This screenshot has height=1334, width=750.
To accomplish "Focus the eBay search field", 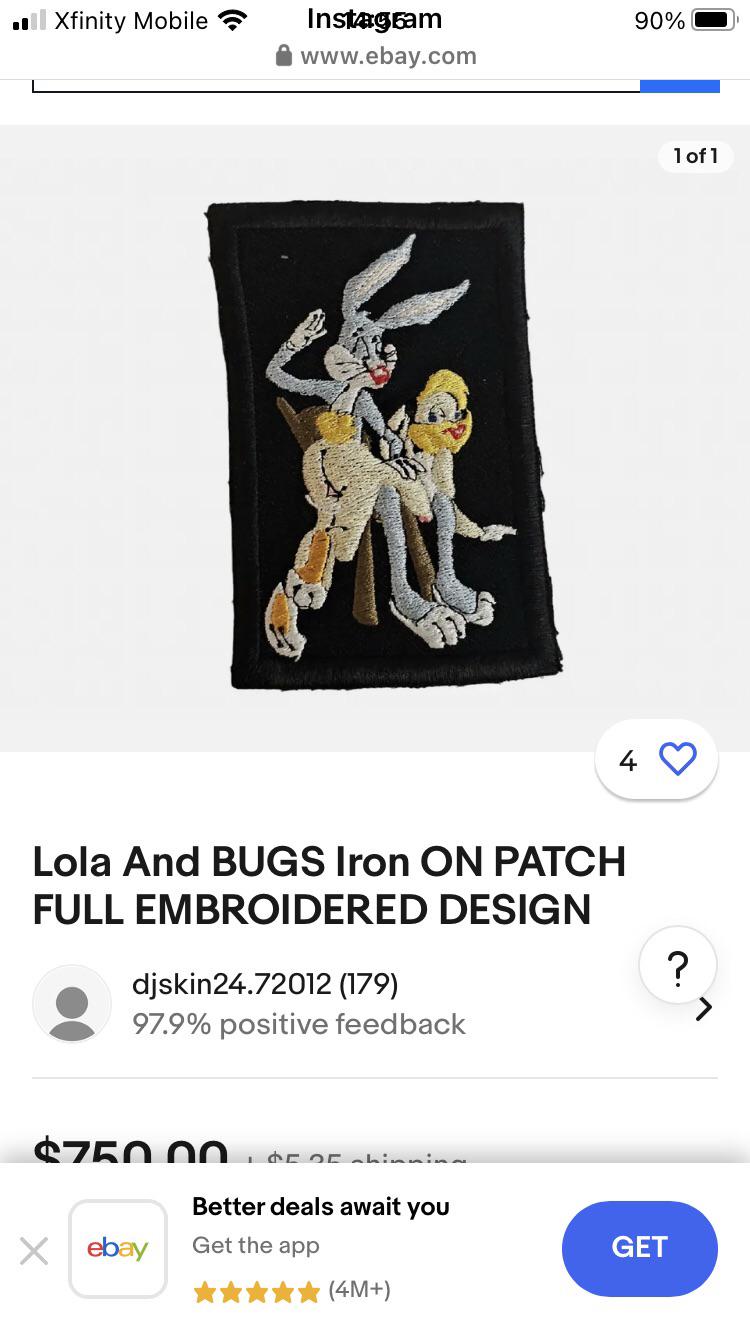I will point(335,85).
